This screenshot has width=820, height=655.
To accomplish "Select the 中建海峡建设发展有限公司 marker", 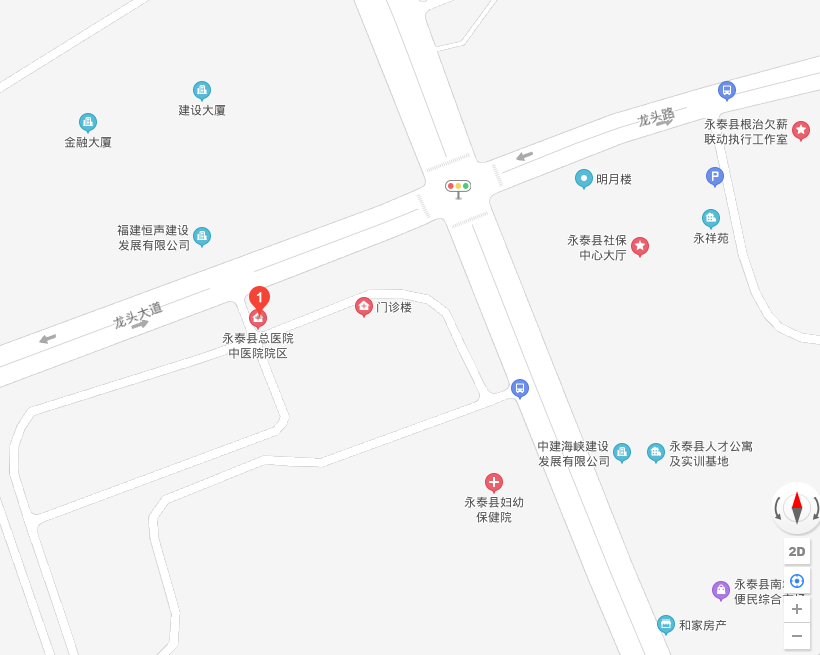I will 622,453.
